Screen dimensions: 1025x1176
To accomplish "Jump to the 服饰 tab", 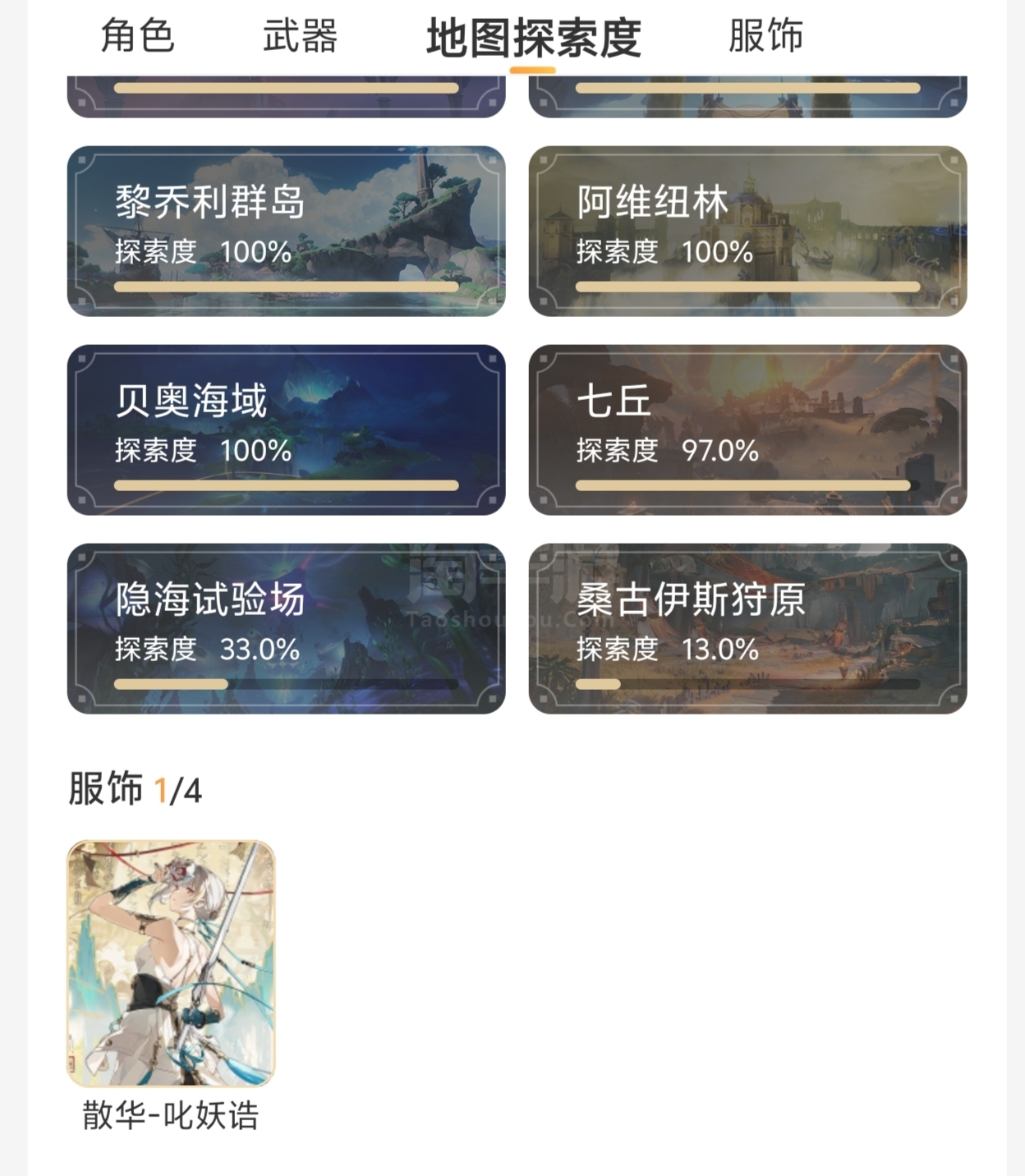I will coord(765,36).
